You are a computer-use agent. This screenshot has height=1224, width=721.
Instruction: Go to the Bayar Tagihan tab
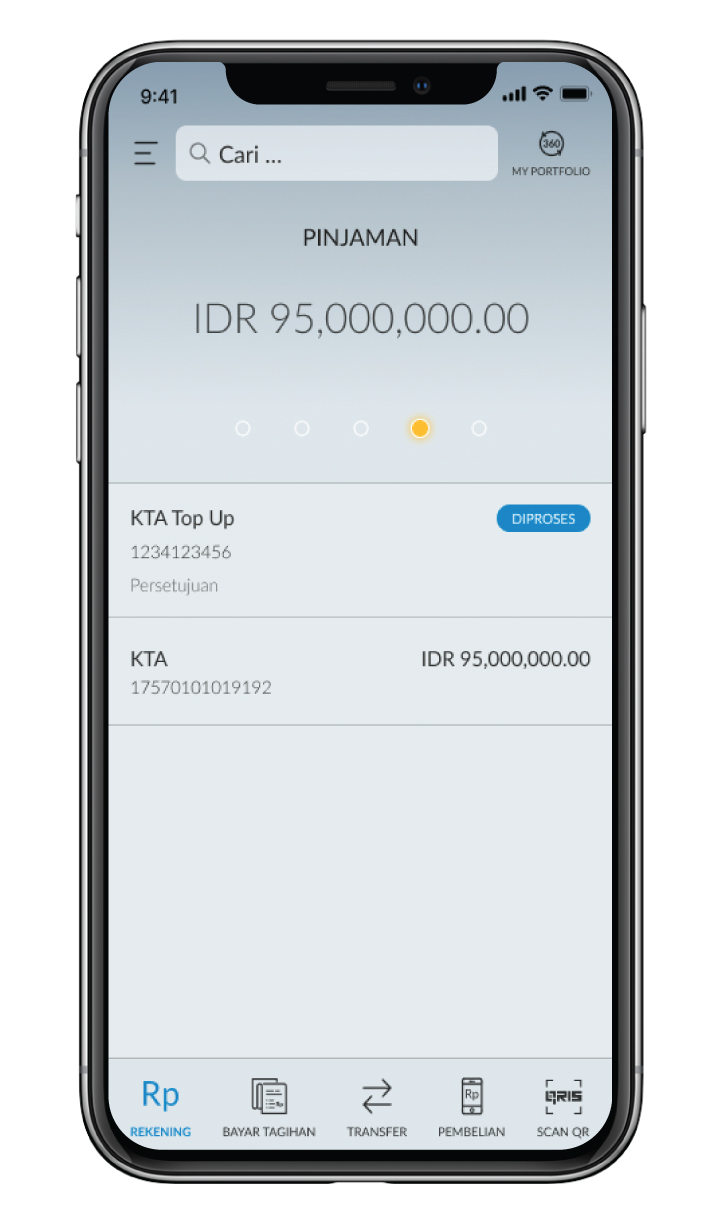269,1107
